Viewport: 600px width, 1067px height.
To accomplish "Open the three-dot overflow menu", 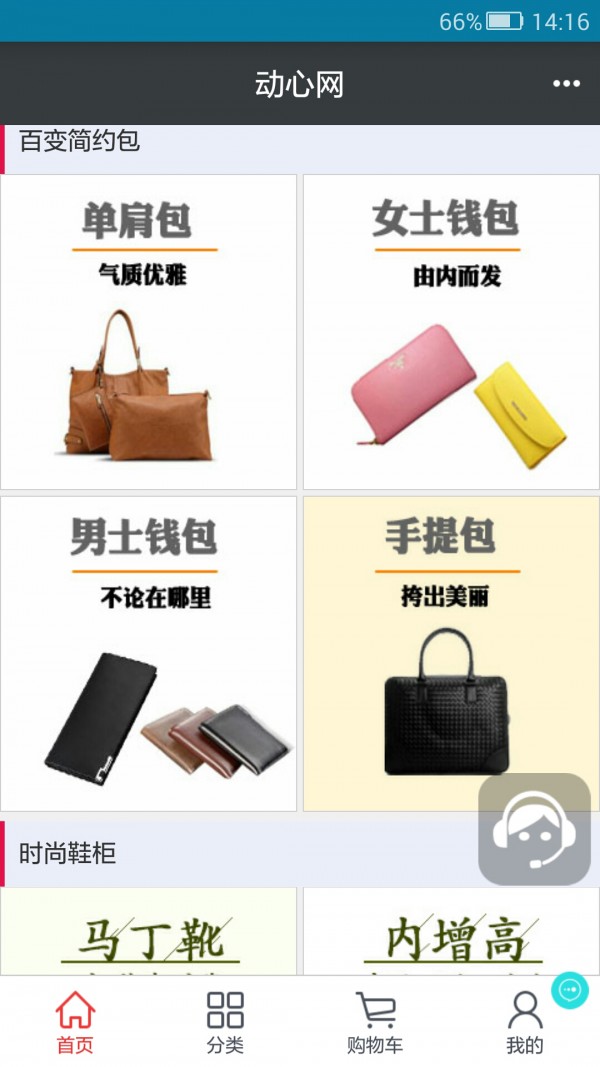I will click(x=566, y=84).
